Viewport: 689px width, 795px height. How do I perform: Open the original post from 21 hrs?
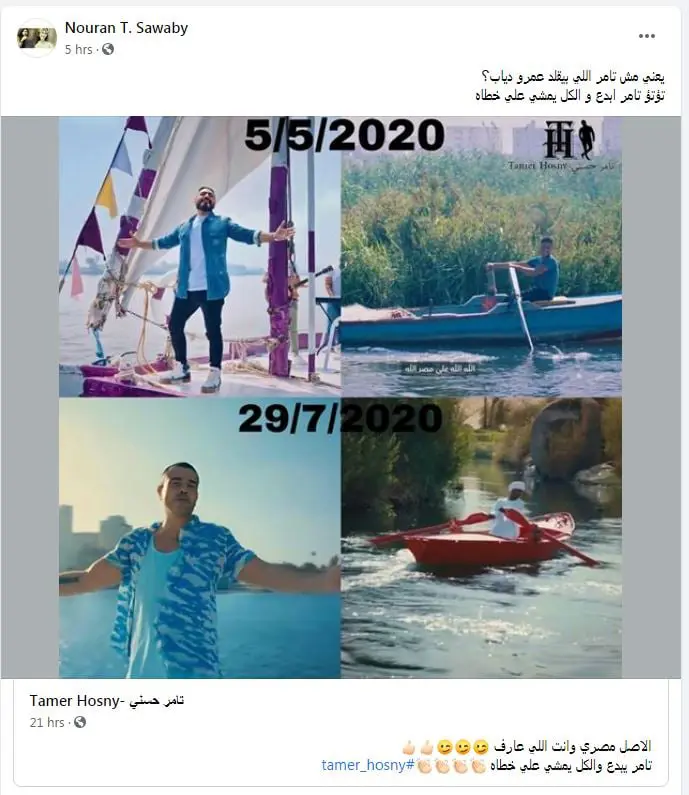tap(46, 722)
